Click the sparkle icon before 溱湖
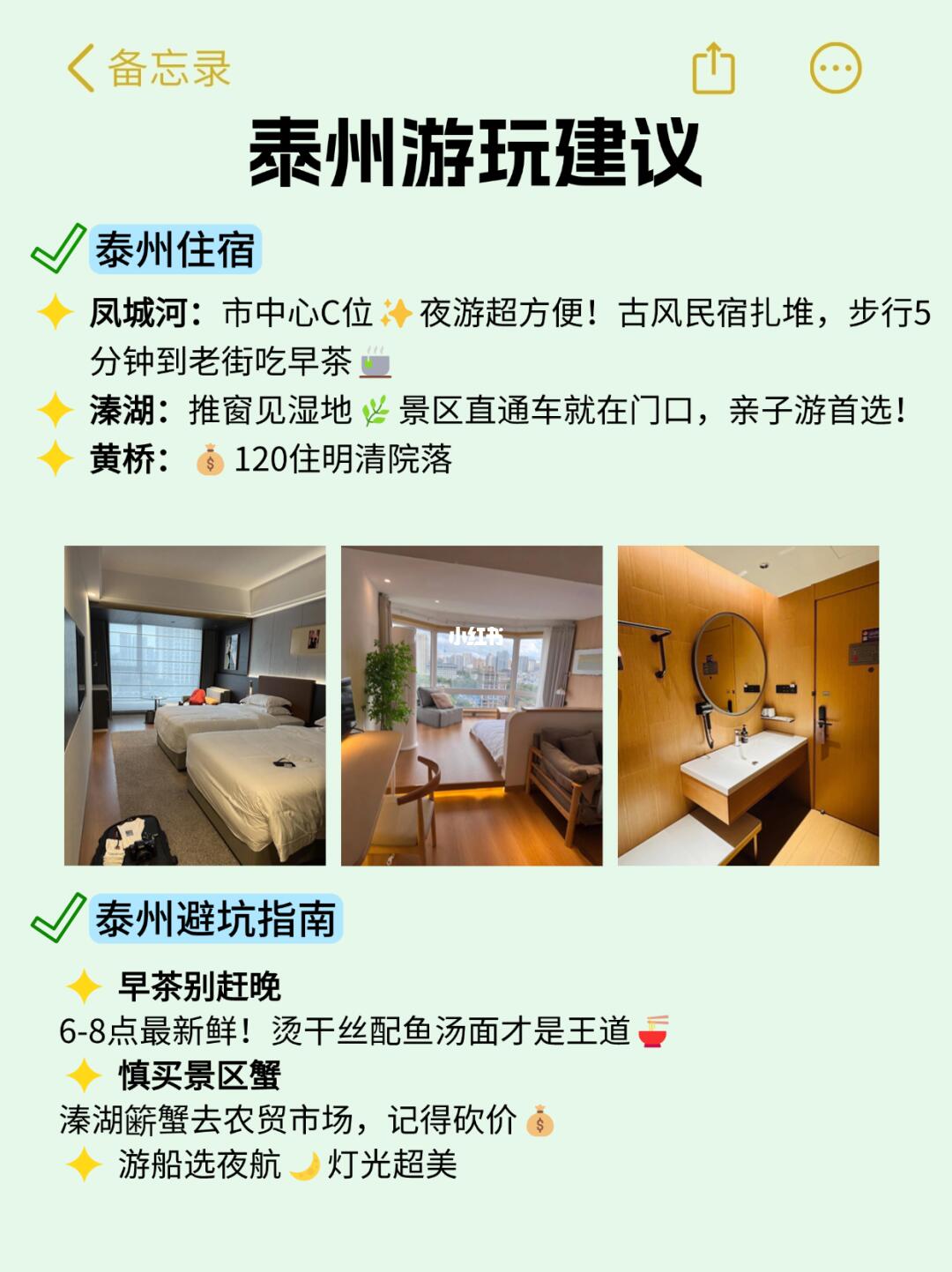Image resolution: width=952 pixels, height=1272 pixels. [55, 410]
